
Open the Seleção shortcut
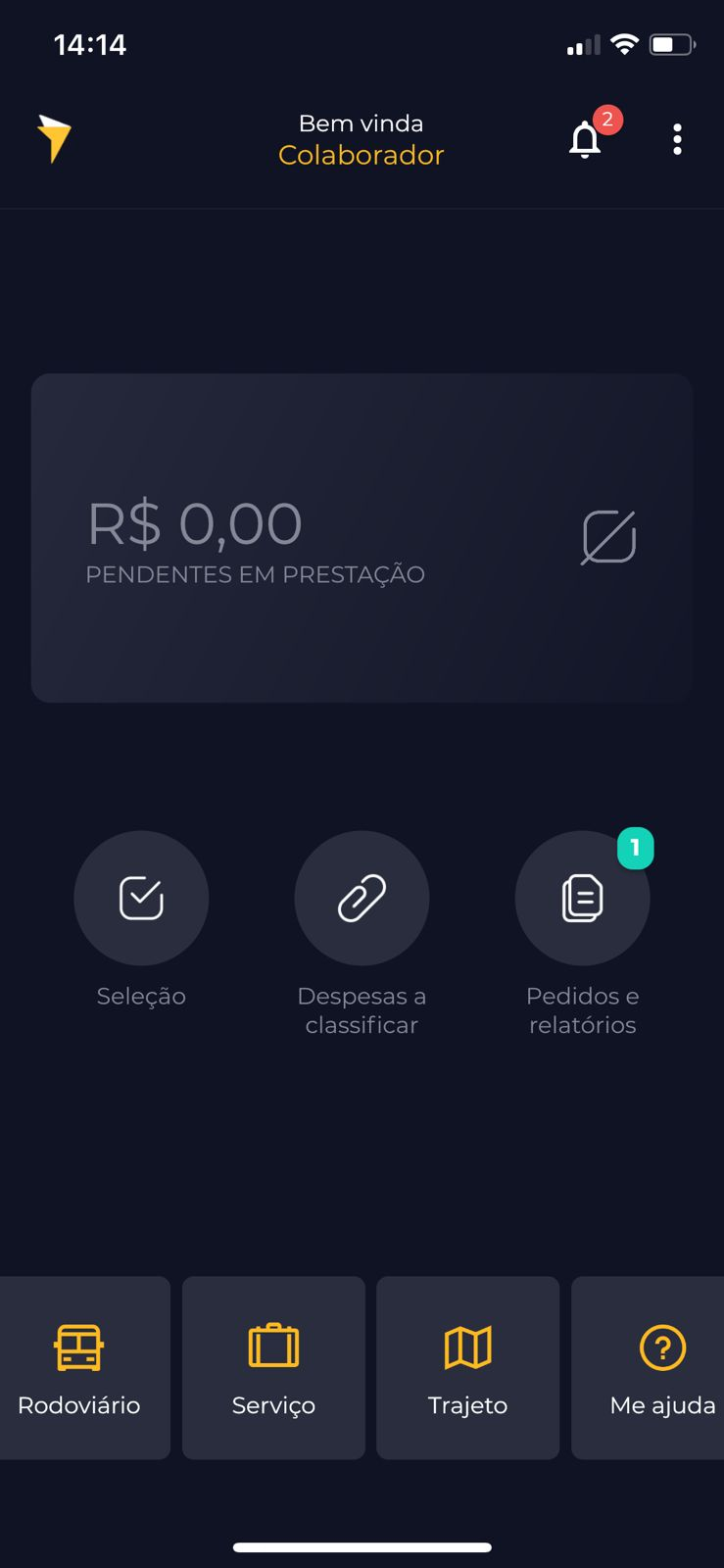[x=141, y=898]
